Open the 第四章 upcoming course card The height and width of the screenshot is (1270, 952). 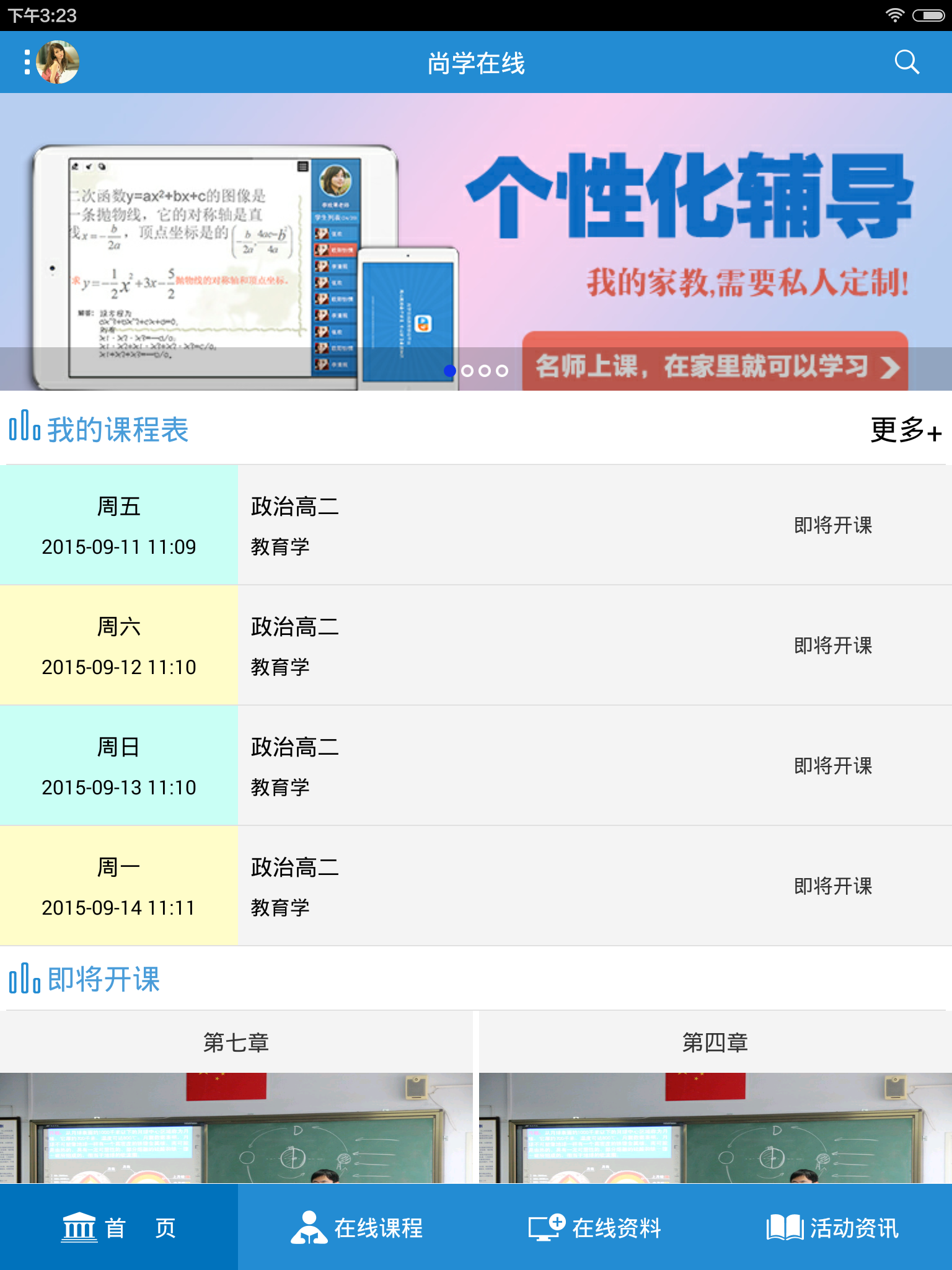715,1098
